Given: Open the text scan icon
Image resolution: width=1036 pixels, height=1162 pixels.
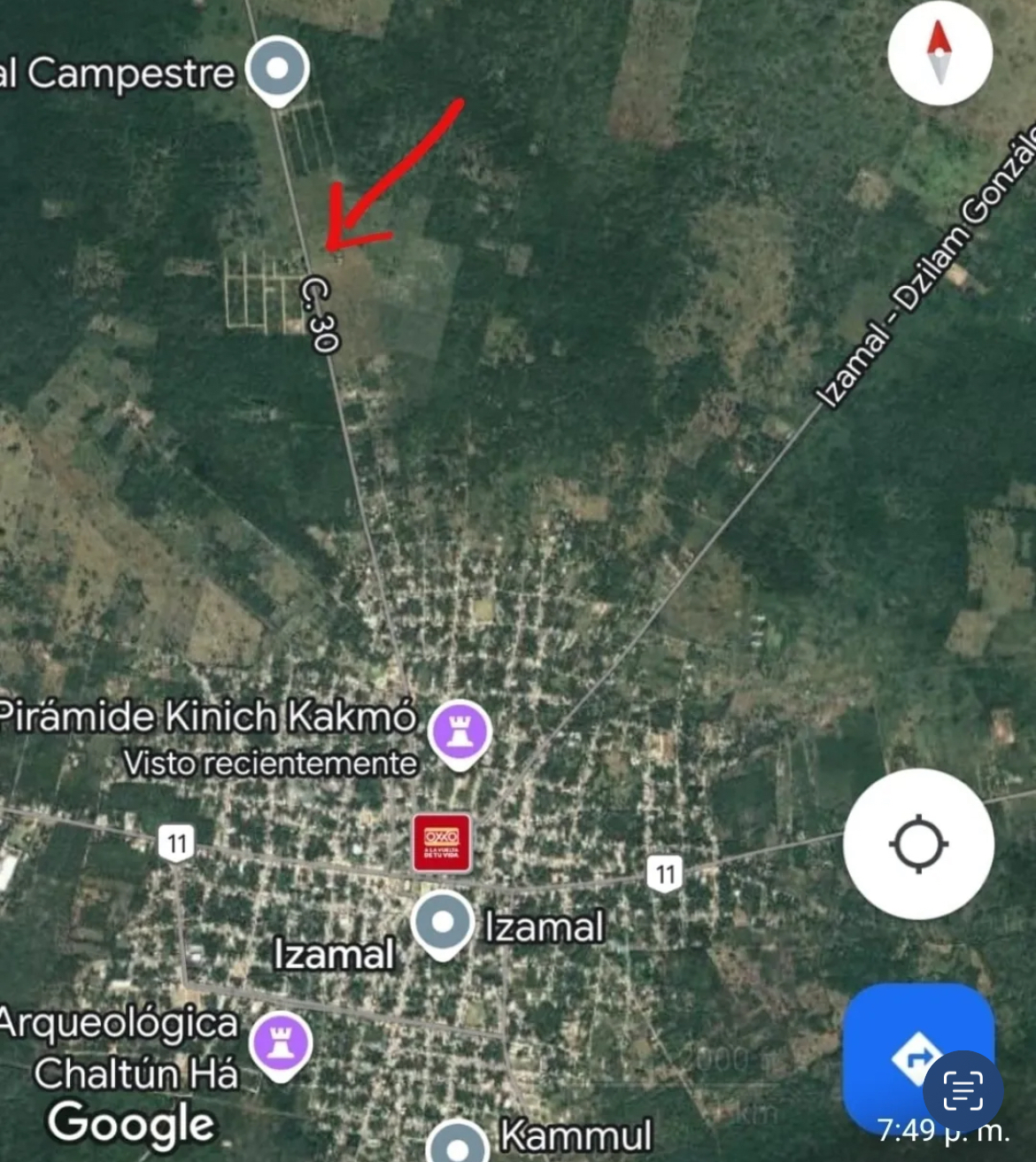Looking at the screenshot, I should pyautogui.click(x=963, y=1090).
